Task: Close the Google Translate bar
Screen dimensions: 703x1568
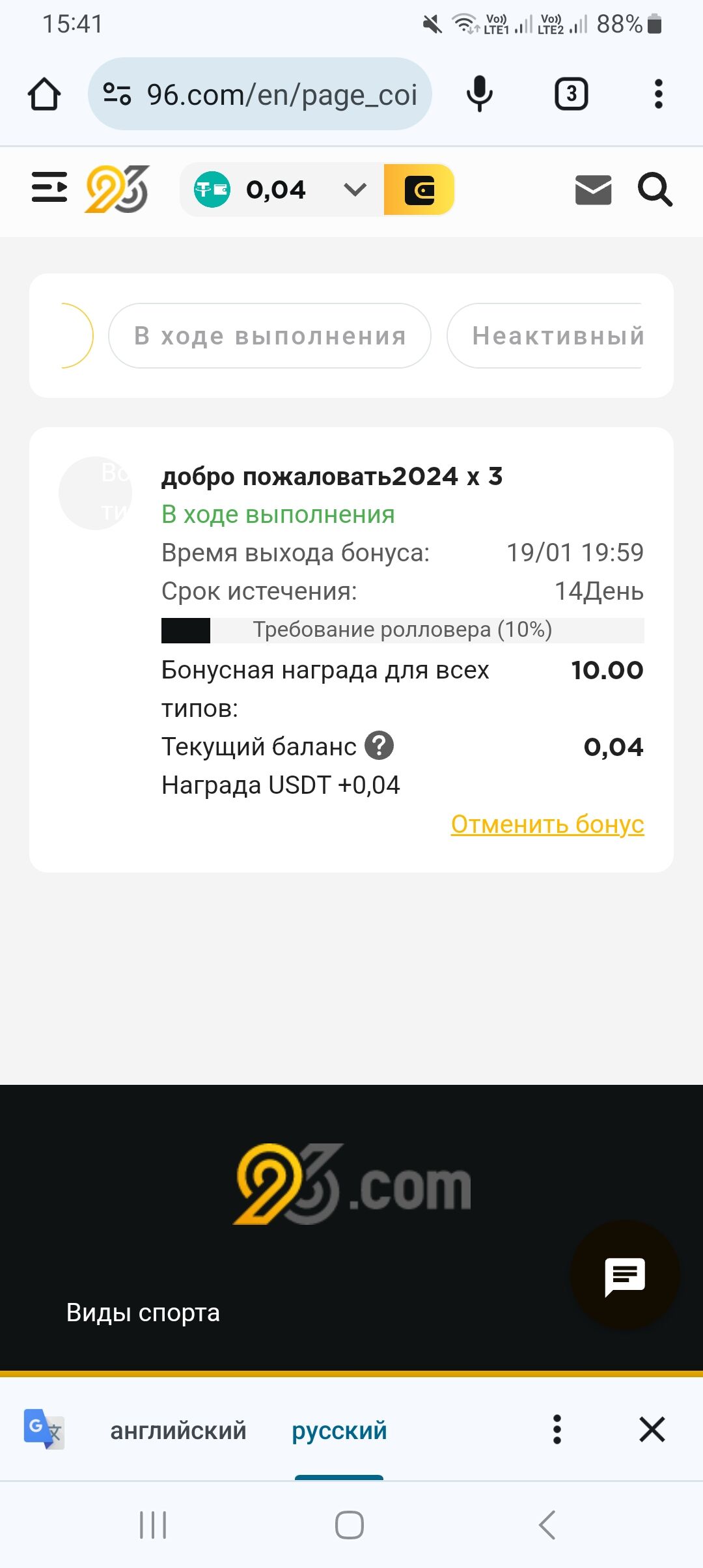Action: click(652, 1430)
